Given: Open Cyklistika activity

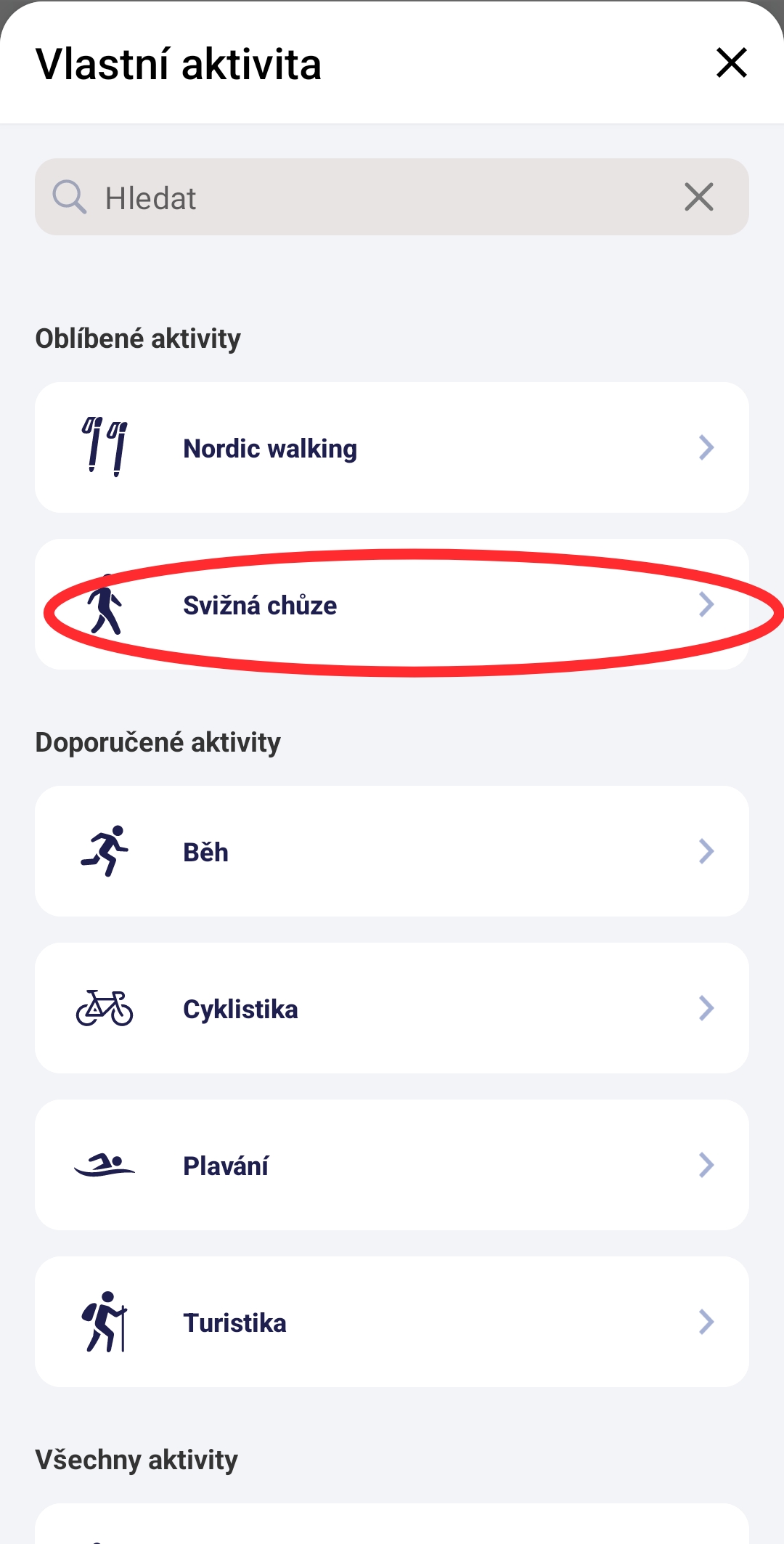Looking at the screenshot, I should (x=392, y=1008).
